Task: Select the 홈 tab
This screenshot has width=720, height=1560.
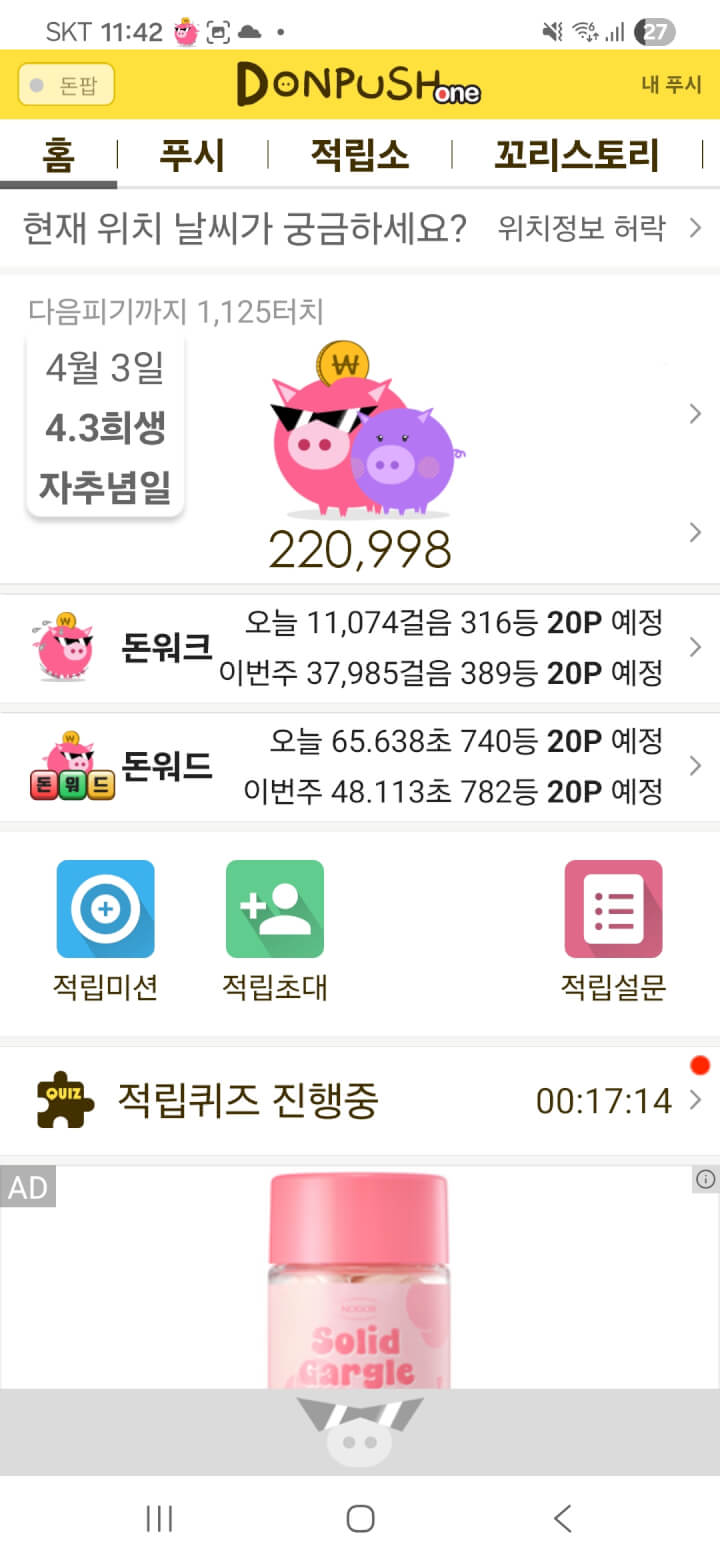Action: [58, 156]
